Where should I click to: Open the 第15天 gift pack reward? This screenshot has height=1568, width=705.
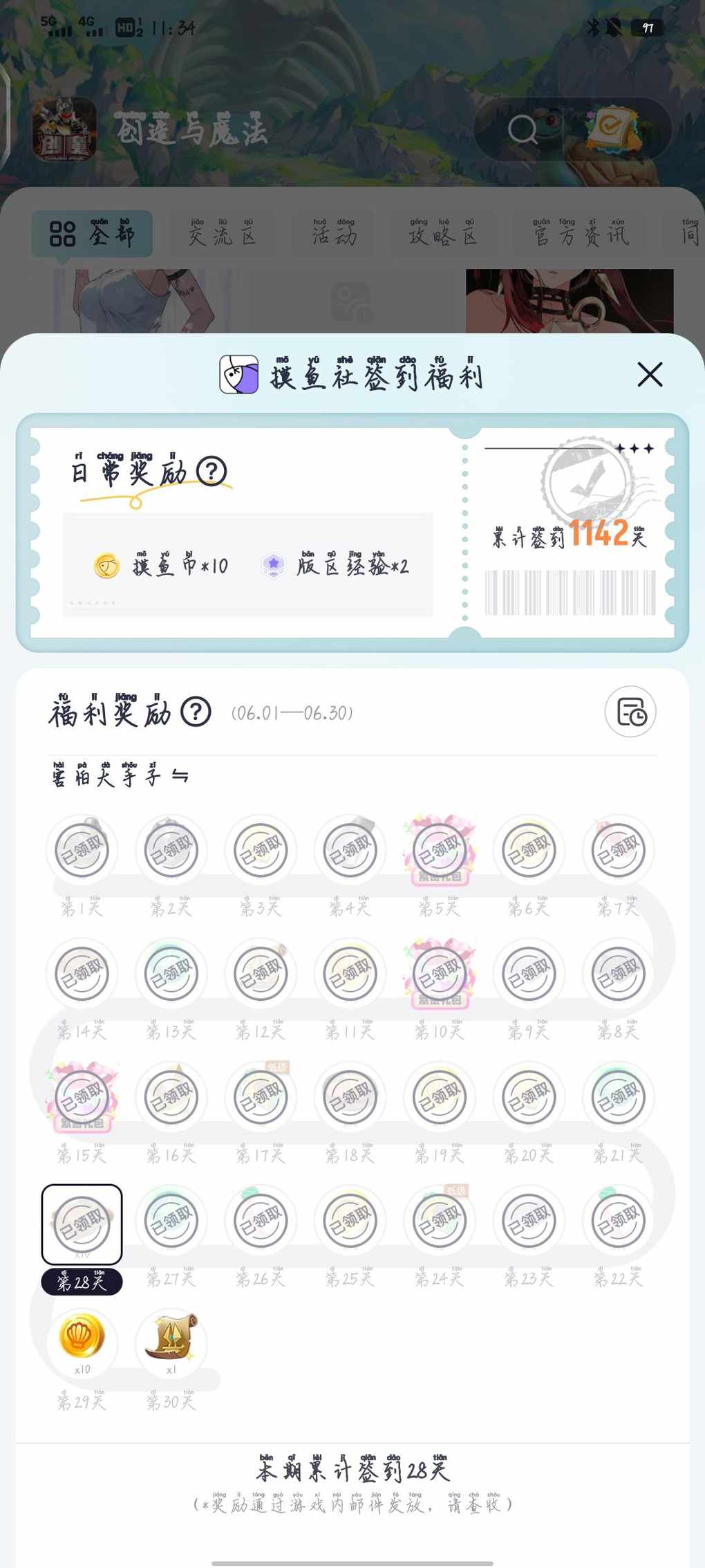(82, 1098)
